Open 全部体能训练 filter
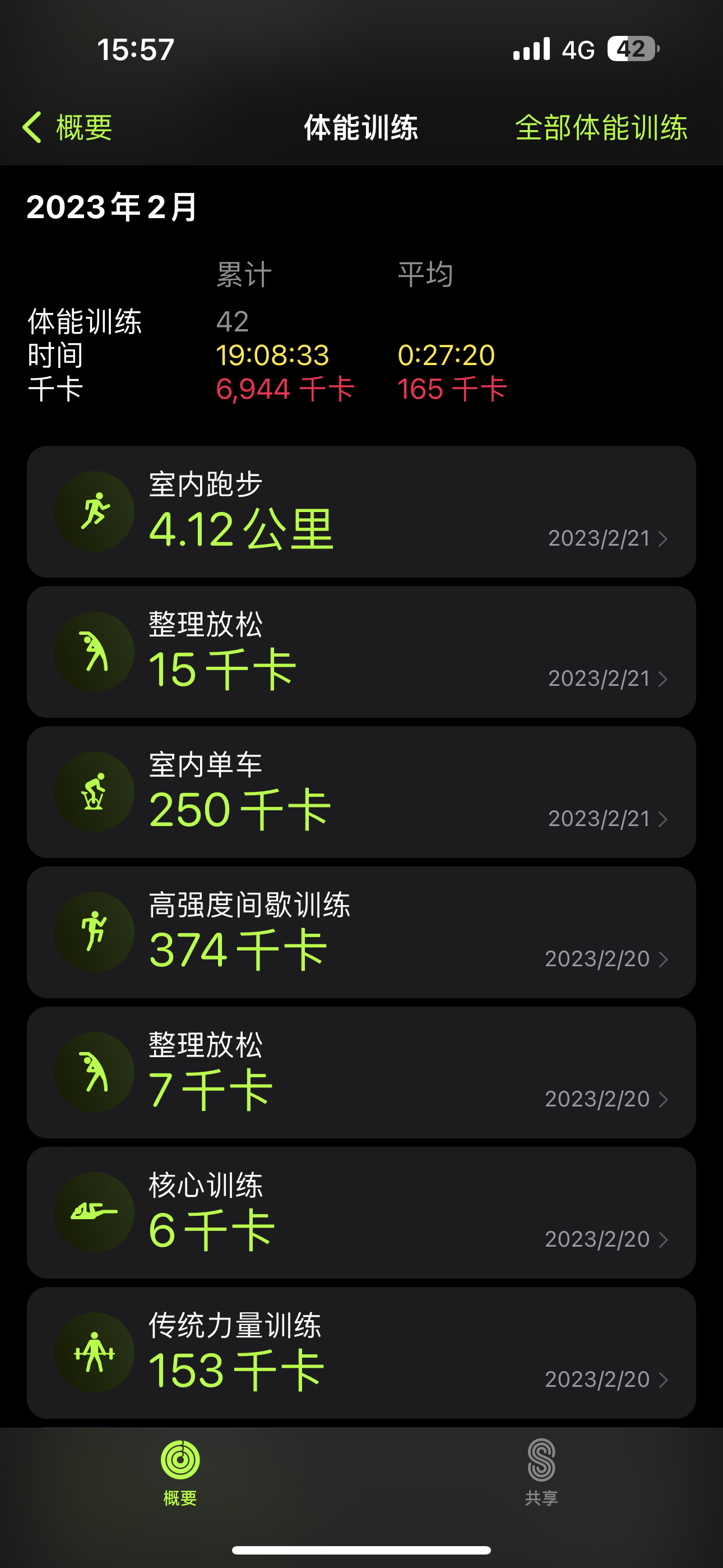Image resolution: width=723 pixels, height=1568 pixels. [x=601, y=127]
